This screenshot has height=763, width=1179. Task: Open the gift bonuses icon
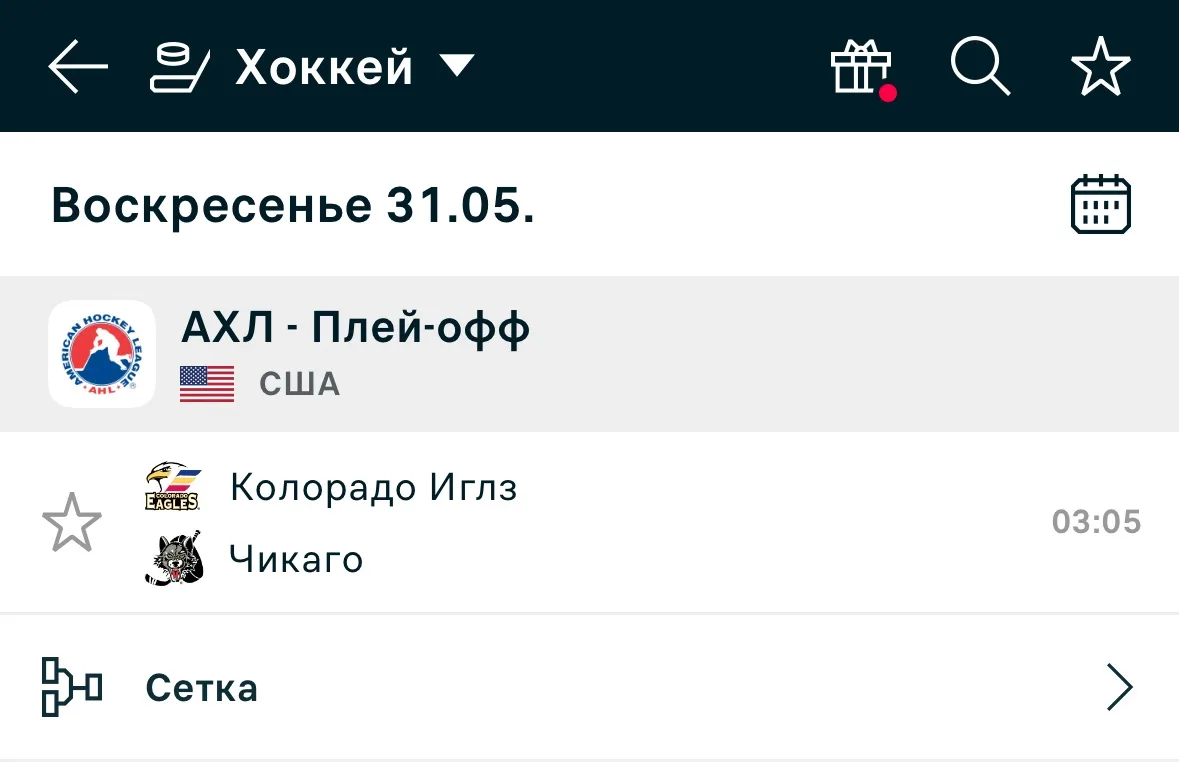point(862,68)
